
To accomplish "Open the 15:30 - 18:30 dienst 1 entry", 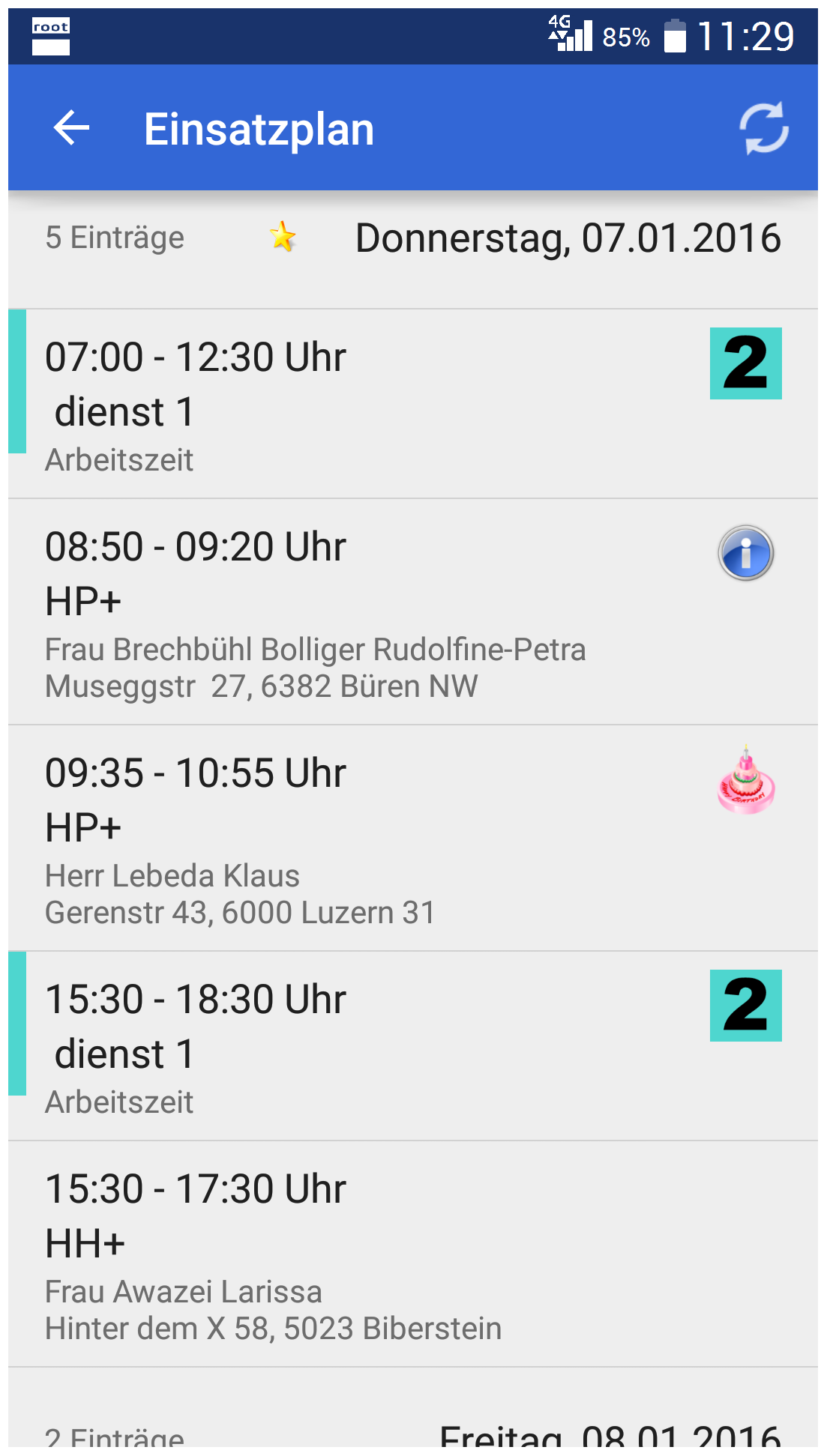I will (413, 1046).
